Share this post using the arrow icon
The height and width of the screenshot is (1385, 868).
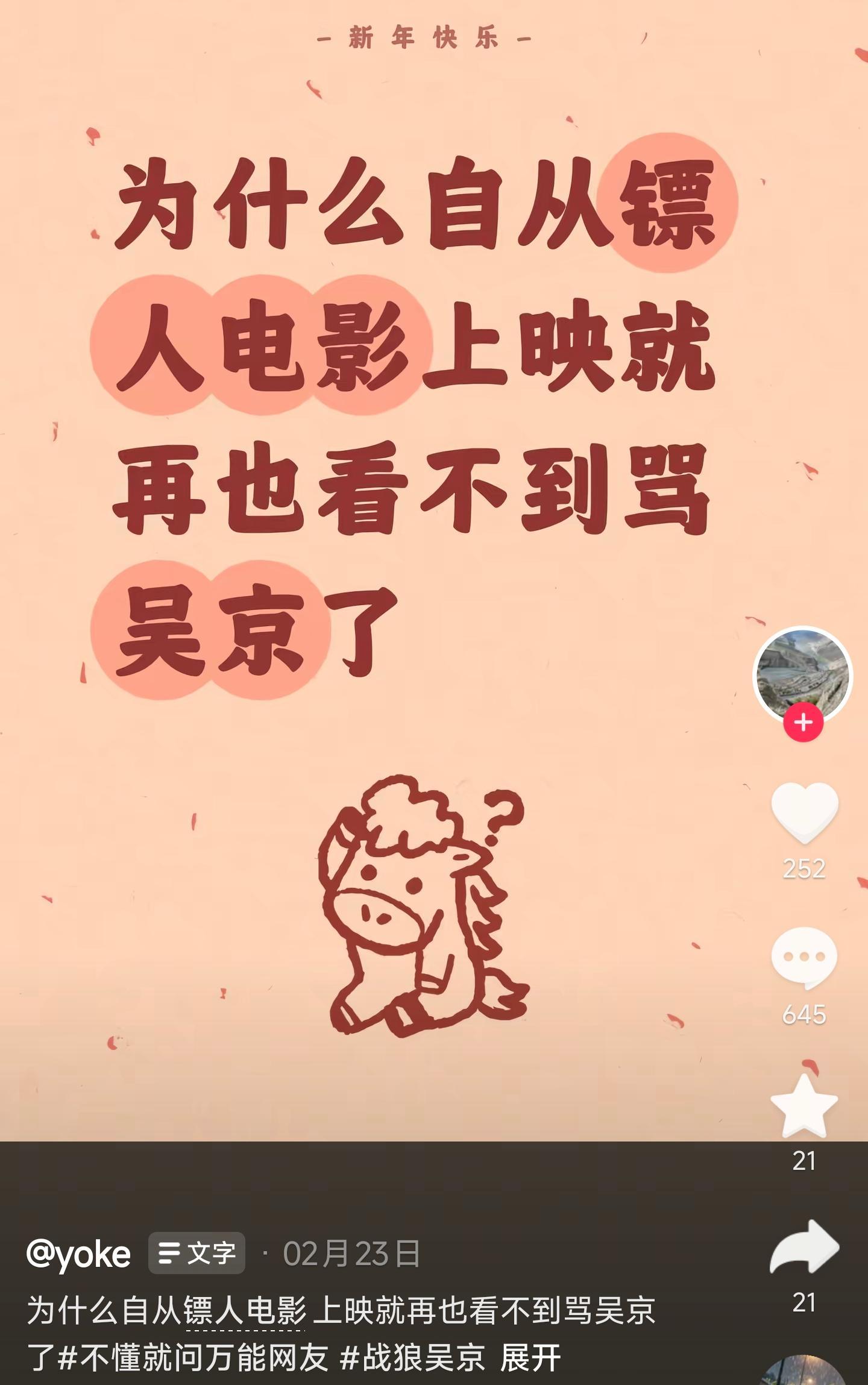(x=804, y=1248)
